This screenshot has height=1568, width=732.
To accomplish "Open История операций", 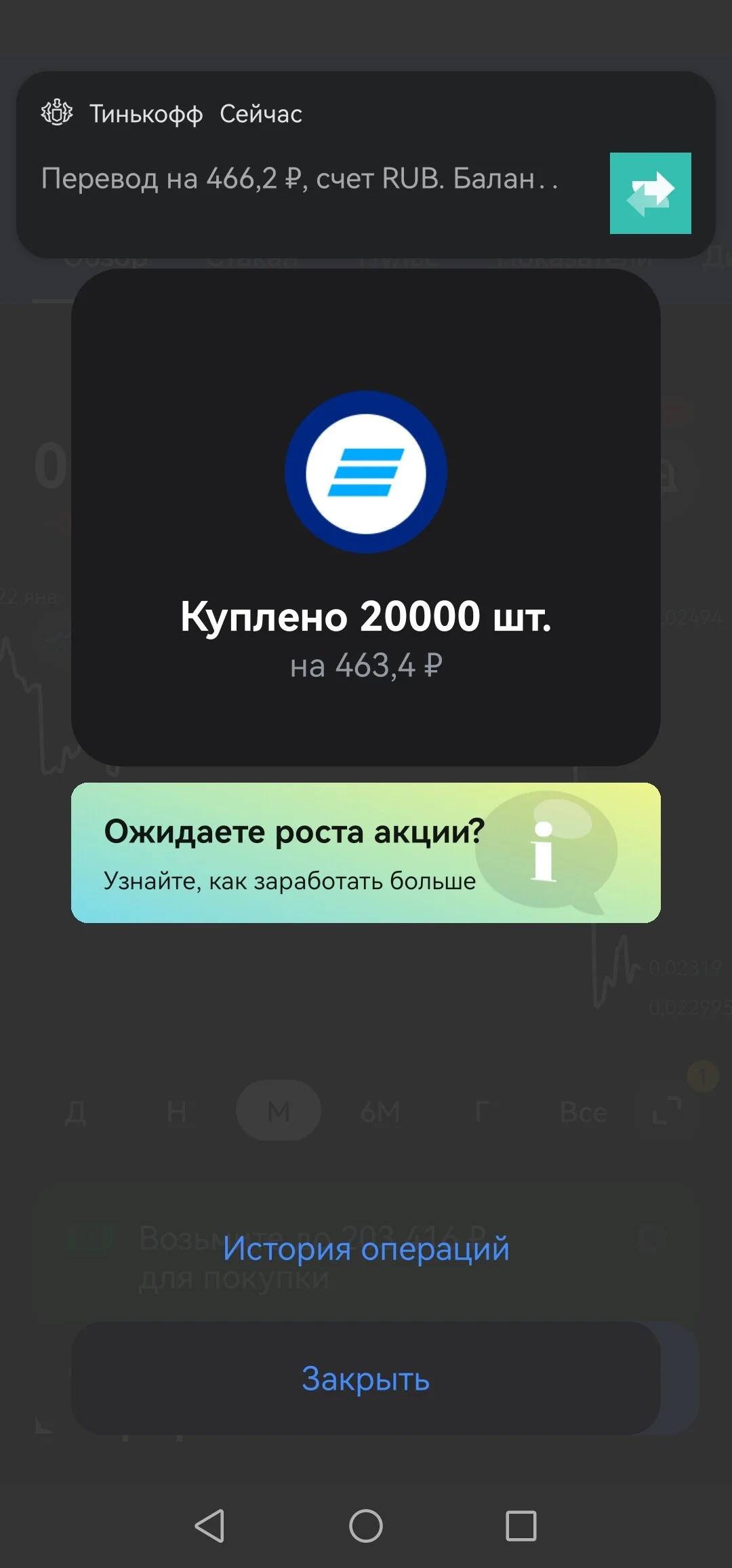I will coord(366,1249).
